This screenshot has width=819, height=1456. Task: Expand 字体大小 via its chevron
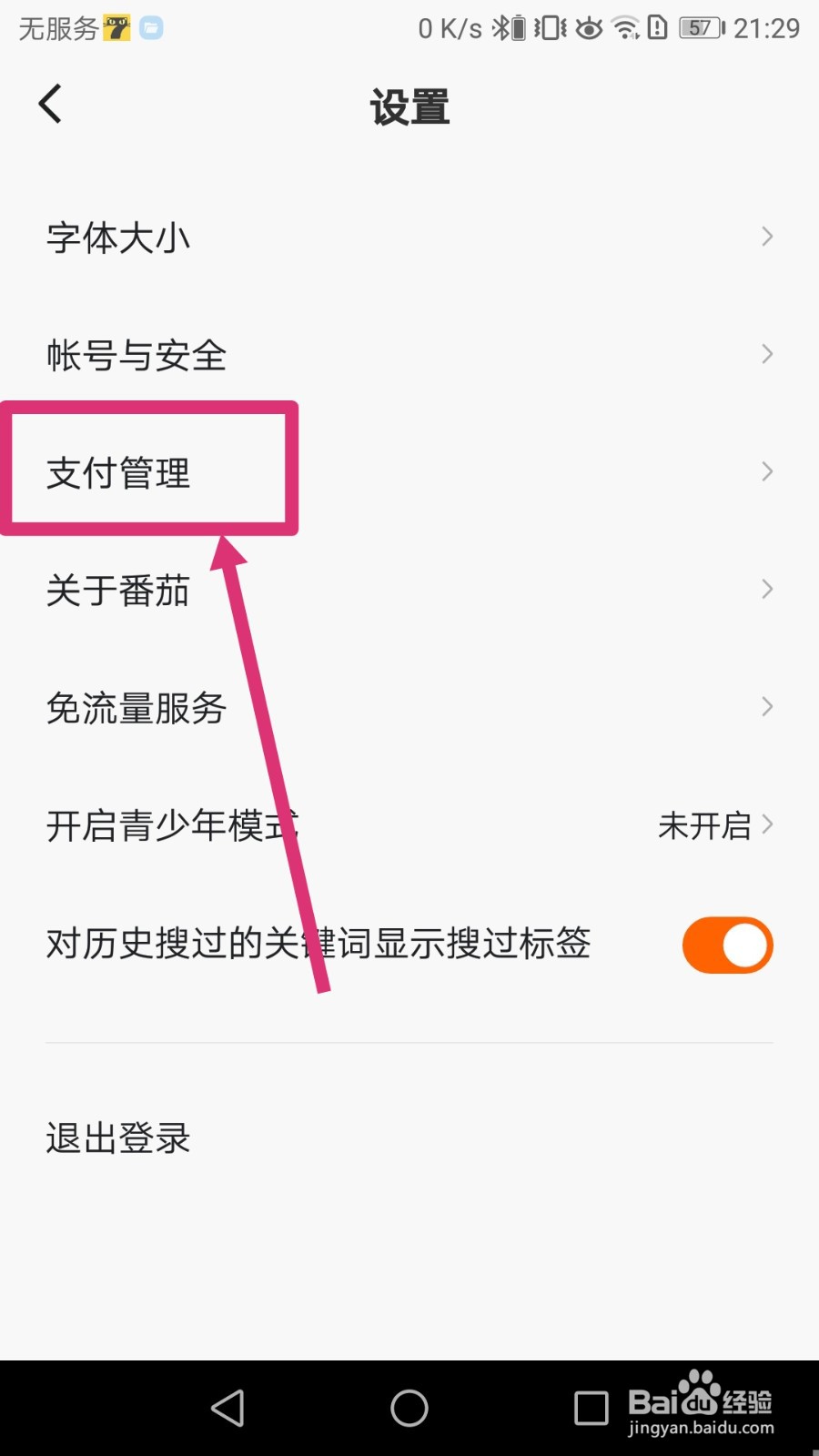[x=764, y=237]
